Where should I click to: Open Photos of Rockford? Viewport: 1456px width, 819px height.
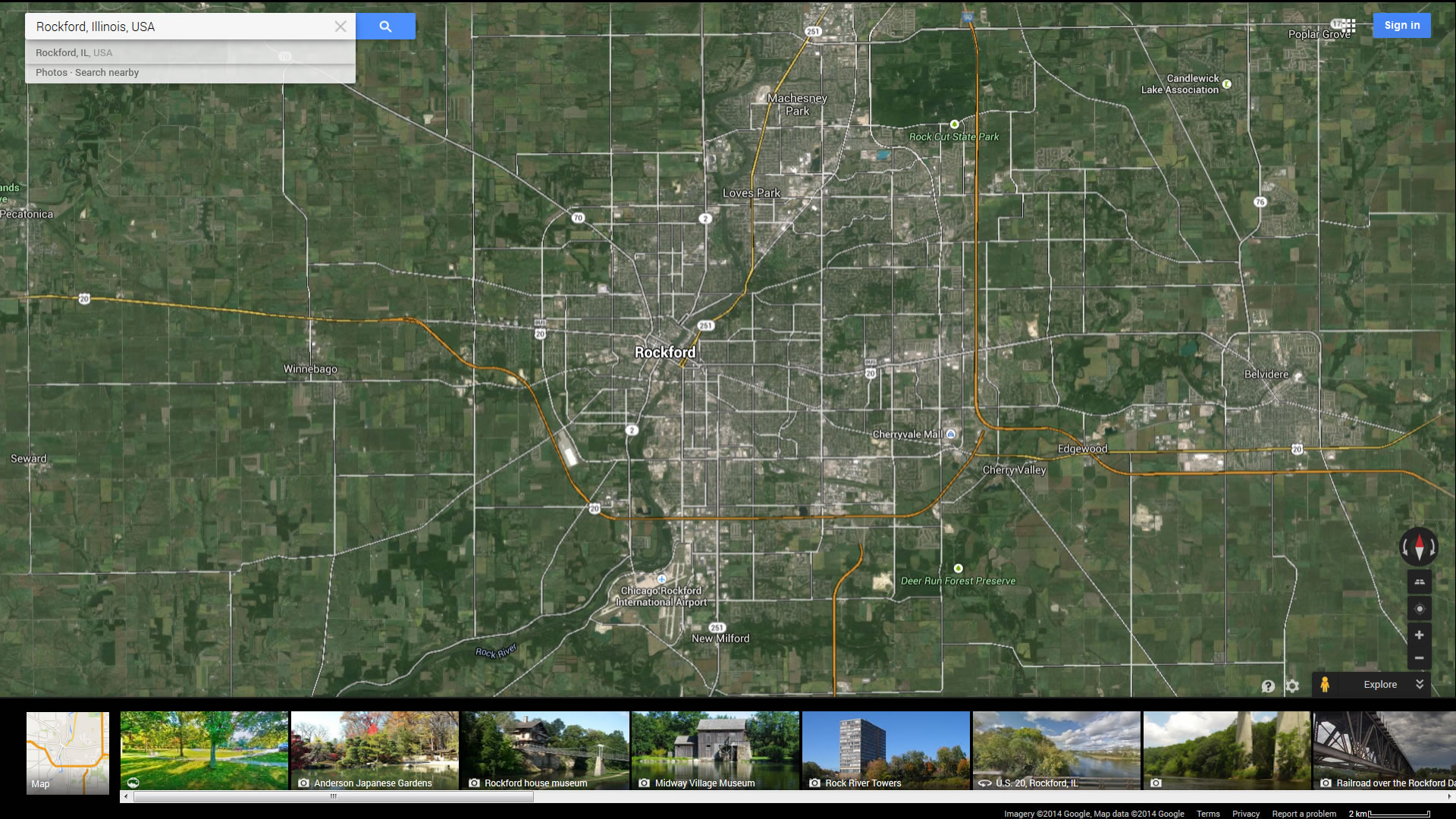[x=51, y=73]
